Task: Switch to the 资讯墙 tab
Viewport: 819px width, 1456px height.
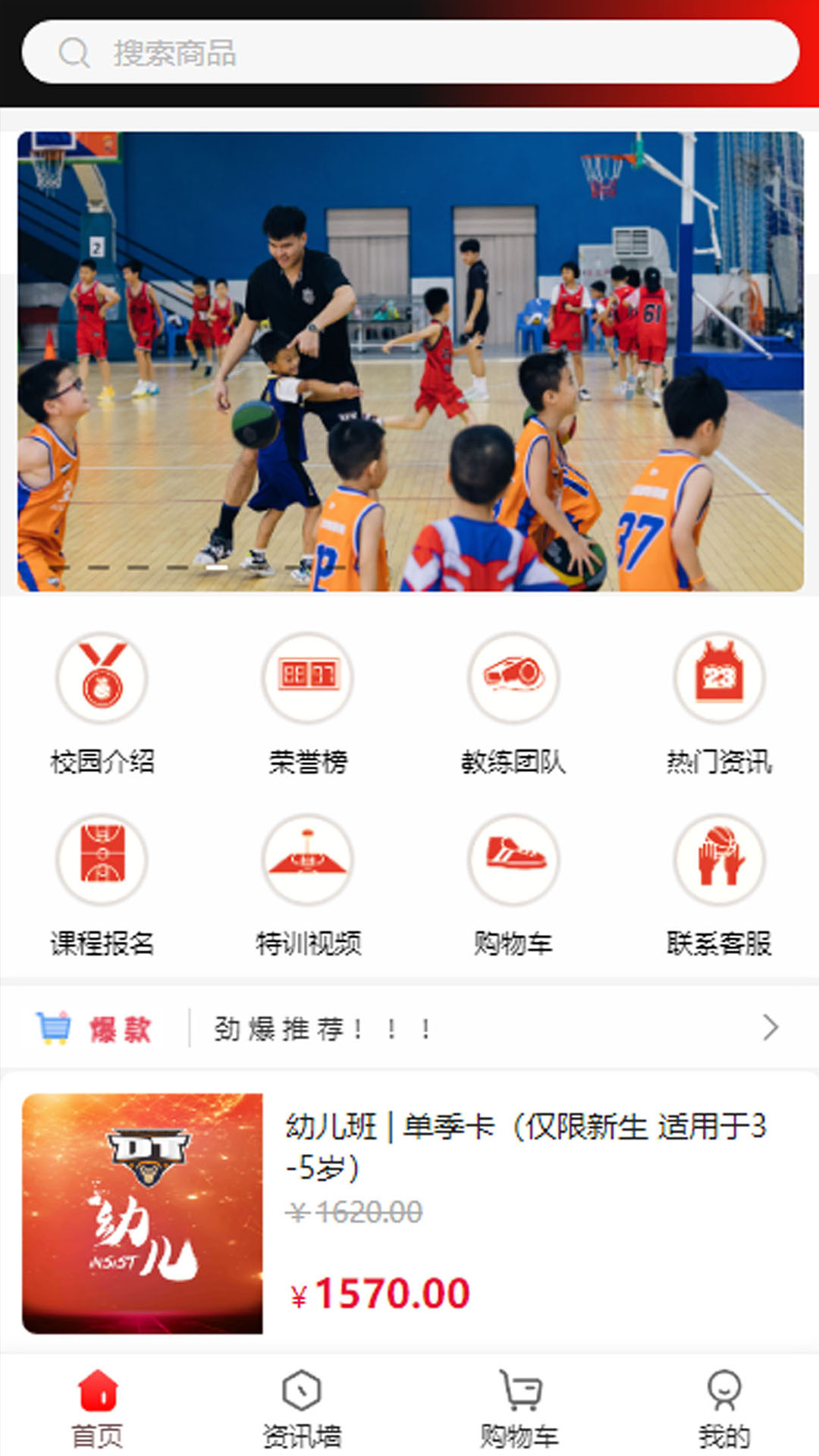Action: tap(302, 1407)
